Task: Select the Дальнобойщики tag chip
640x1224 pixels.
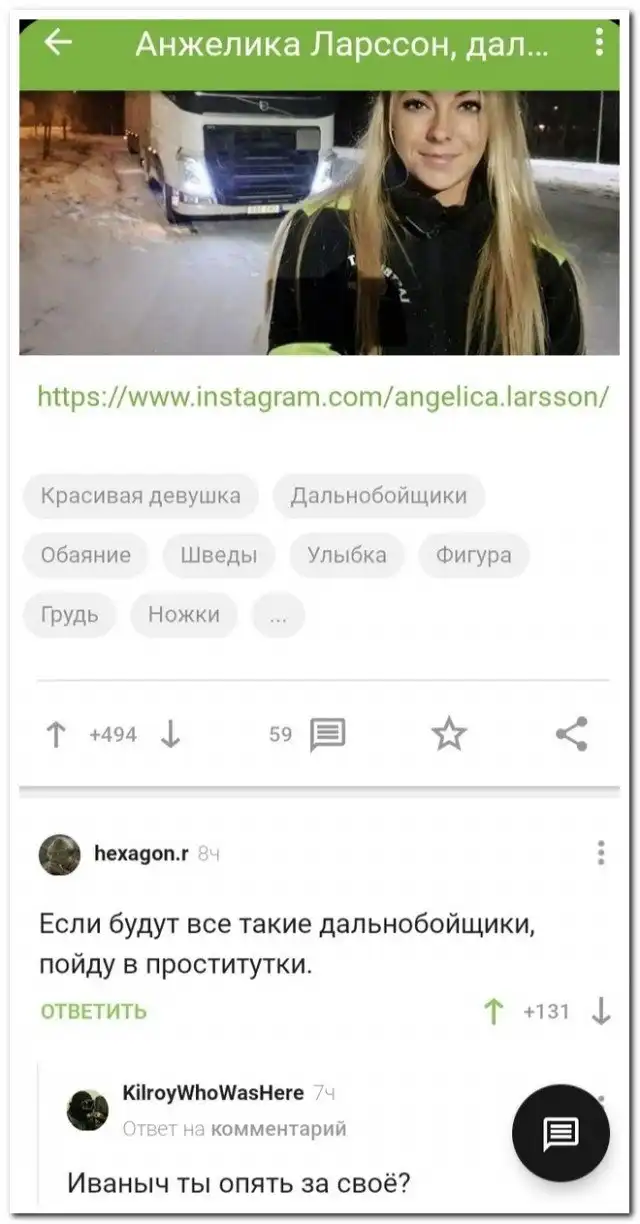Action: pyautogui.click(x=378, y=496)
